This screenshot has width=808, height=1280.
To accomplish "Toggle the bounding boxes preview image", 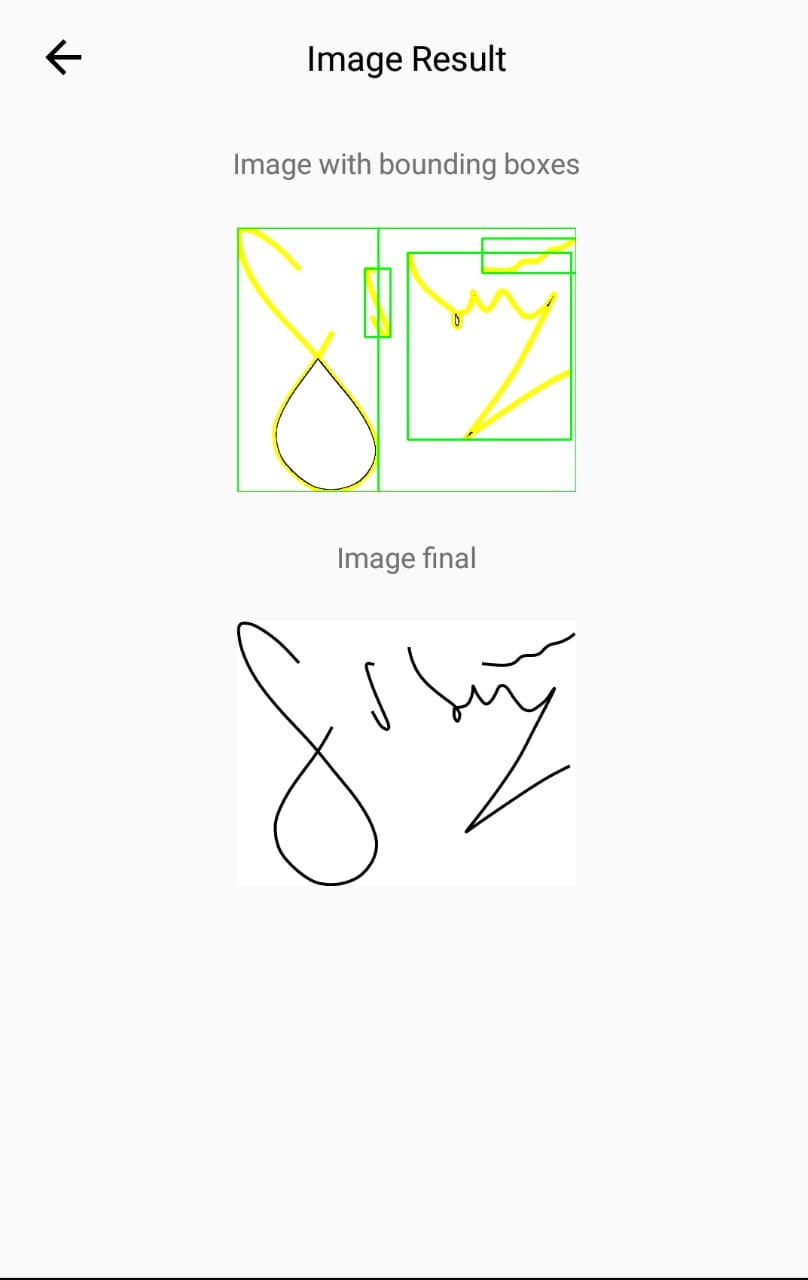I will click(406, 358).
